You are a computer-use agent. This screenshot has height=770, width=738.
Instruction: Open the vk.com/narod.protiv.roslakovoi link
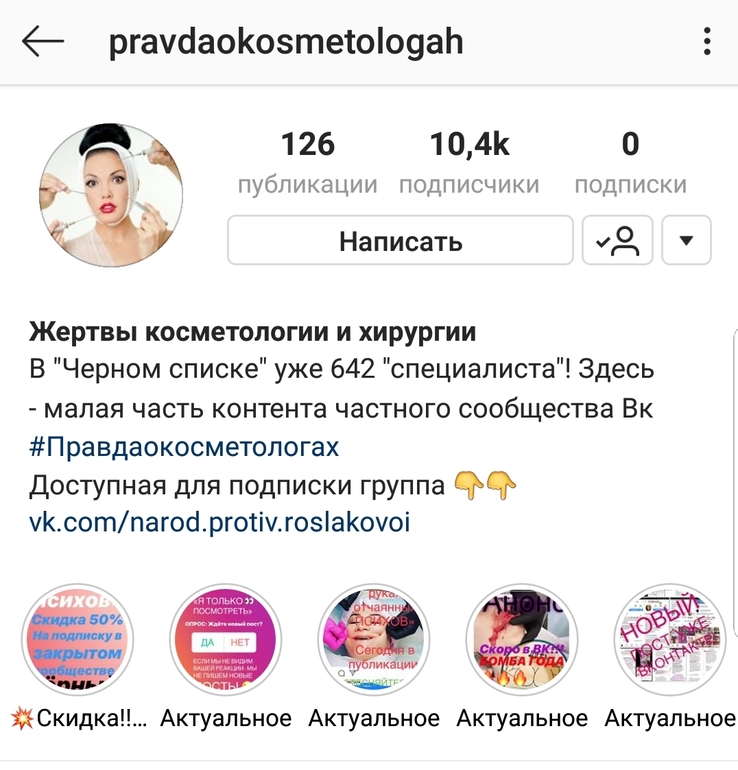pyautogui.click(x=219, y=522)
